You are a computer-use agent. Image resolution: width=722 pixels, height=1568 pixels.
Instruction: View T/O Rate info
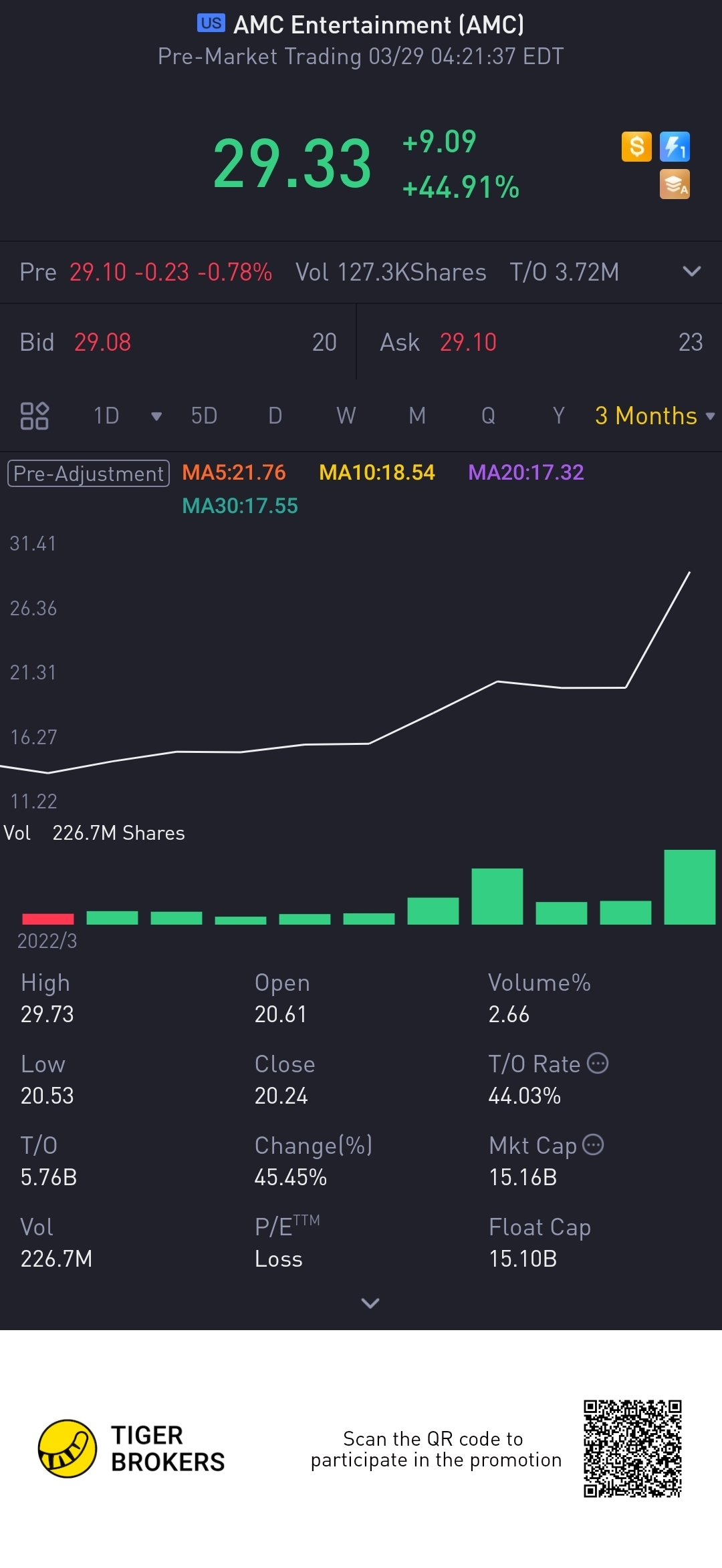pyautogui.click(x=598, y=1063)
